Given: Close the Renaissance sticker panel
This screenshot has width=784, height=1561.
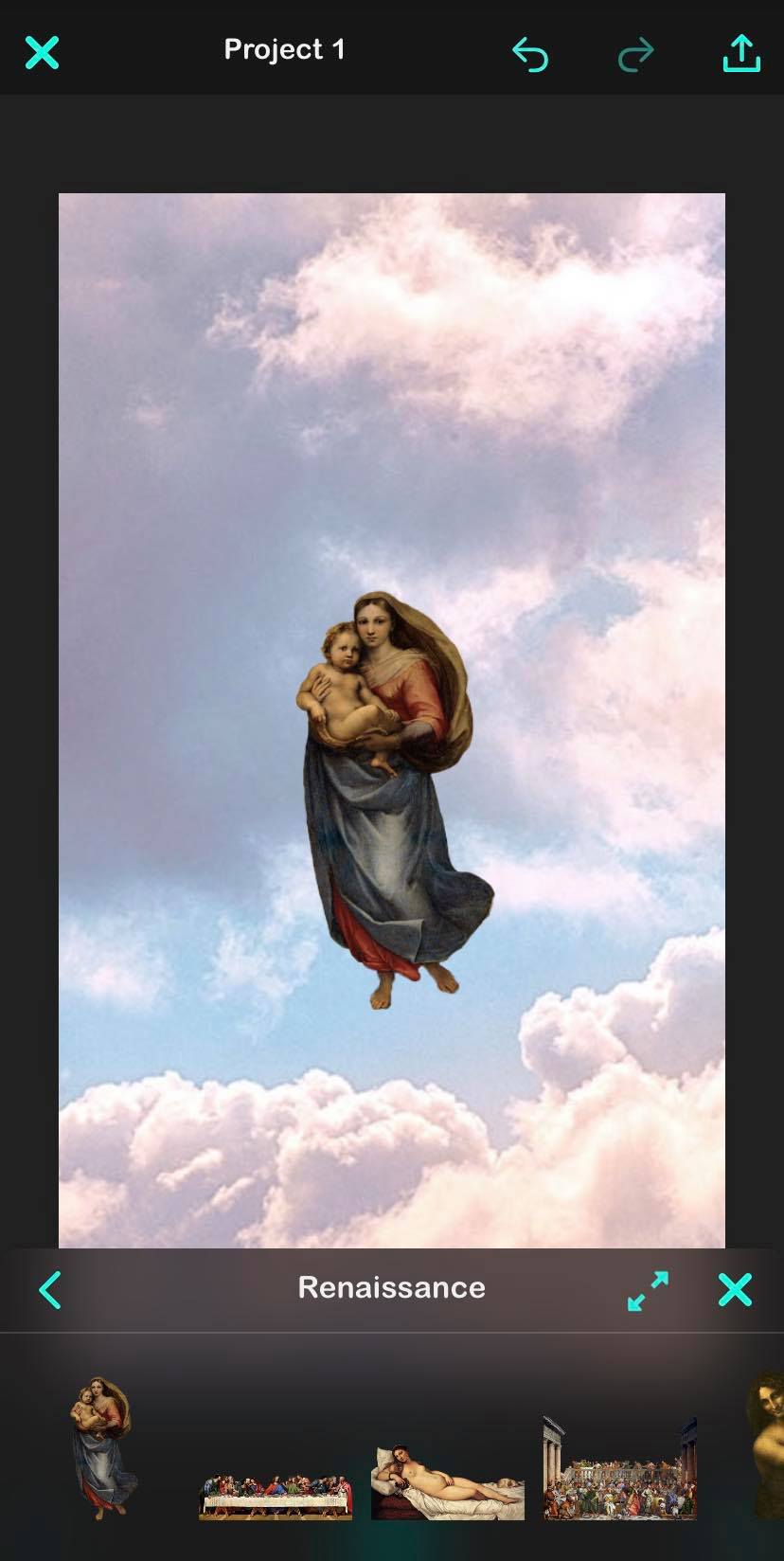Looking at the screenshot, I should click(x=735, y=1290).
